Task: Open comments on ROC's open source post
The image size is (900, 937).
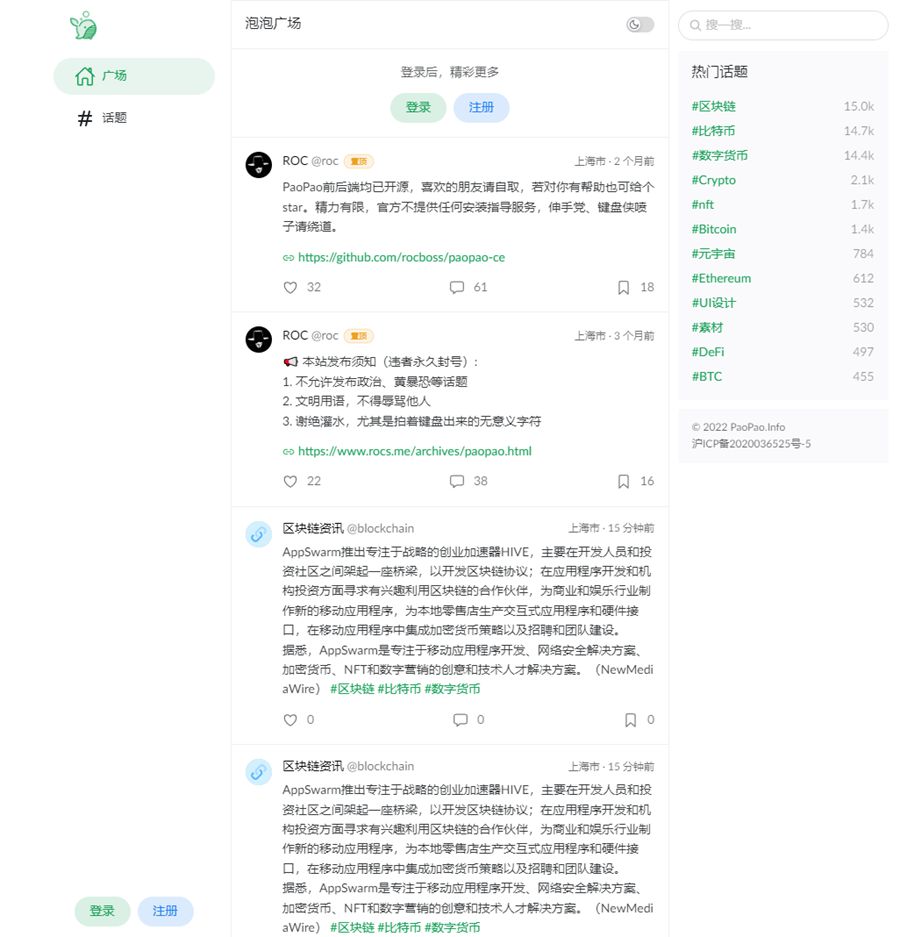Action: 457,287
